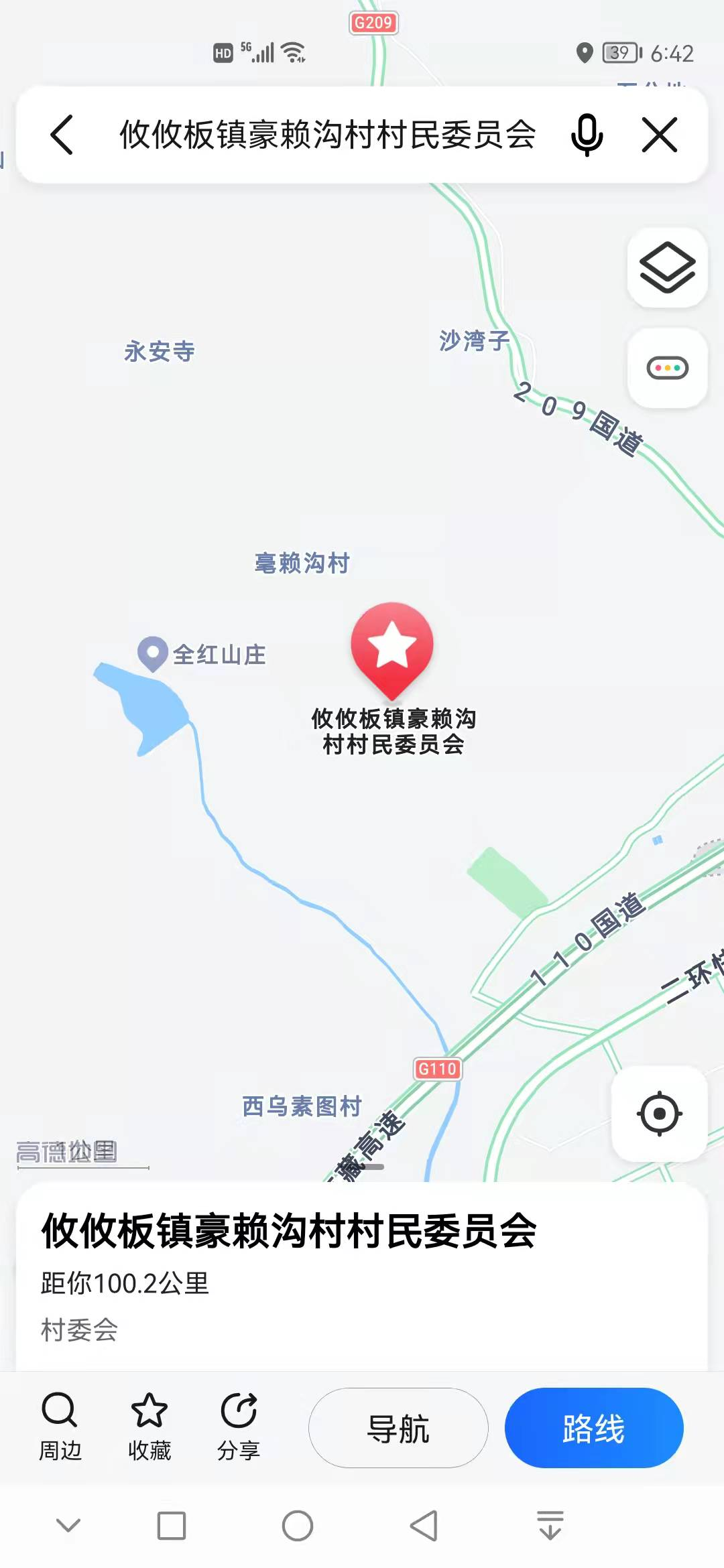Share this location via 分享

(239, 1427)
